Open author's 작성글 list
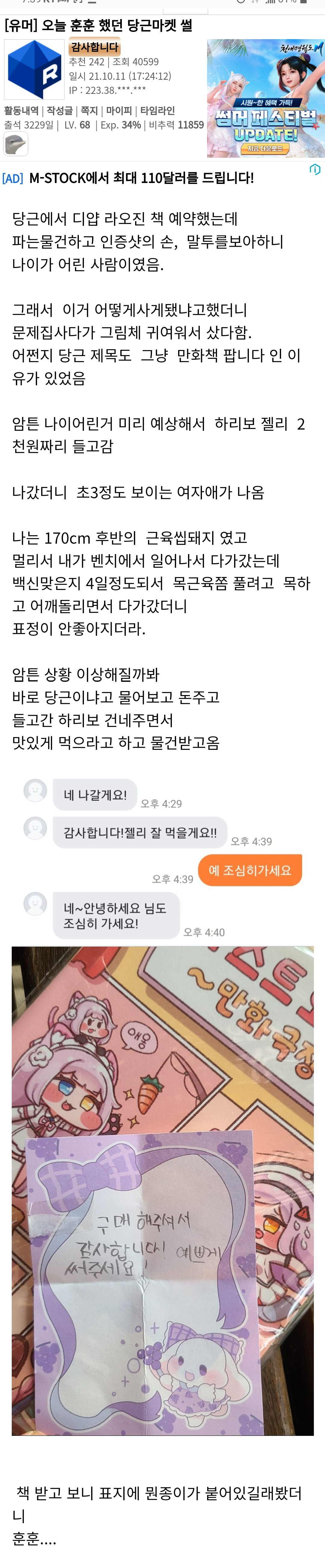 [x=60, y=111]
